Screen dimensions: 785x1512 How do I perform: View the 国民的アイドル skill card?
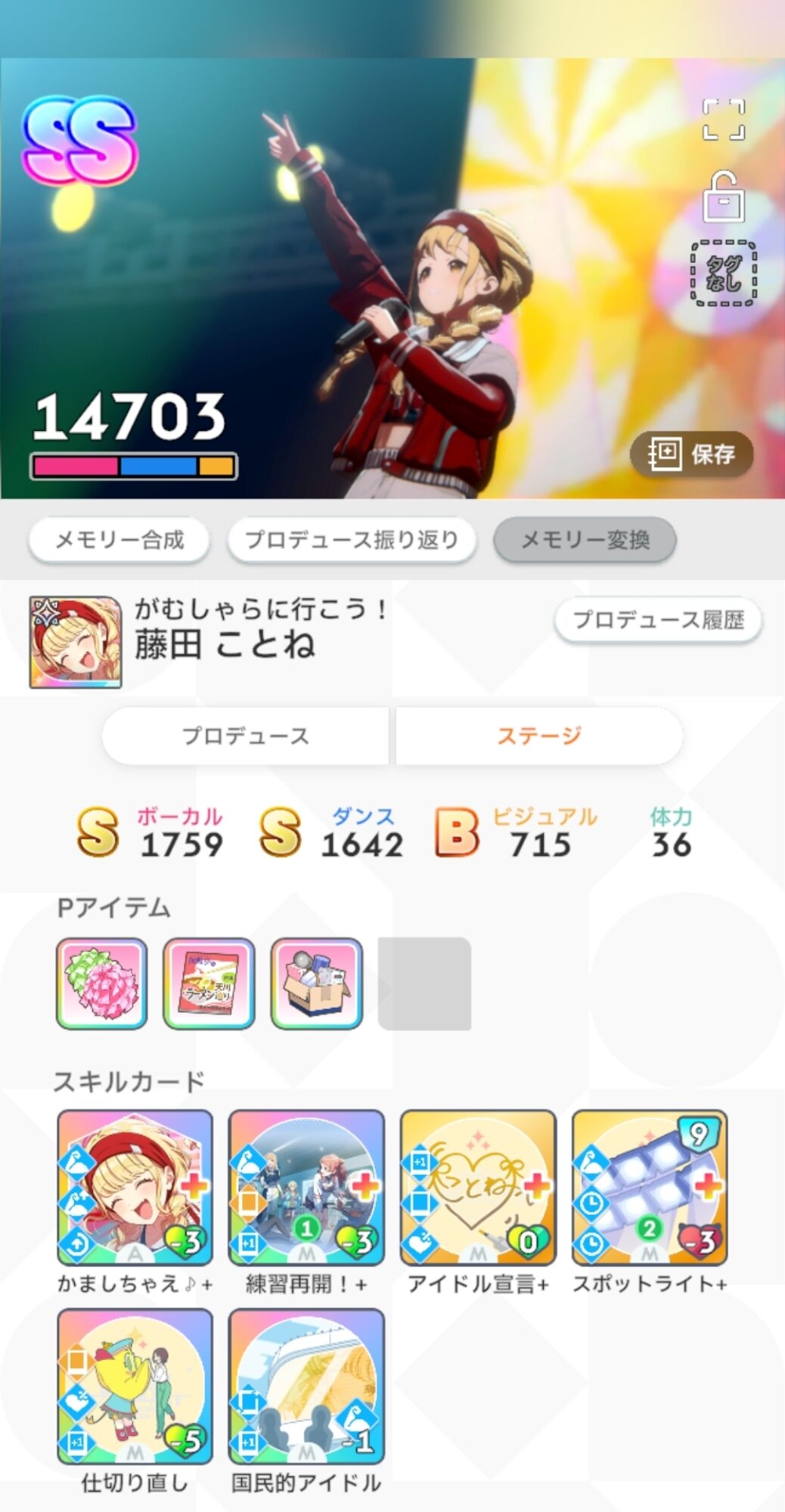tap(306, 1387)
